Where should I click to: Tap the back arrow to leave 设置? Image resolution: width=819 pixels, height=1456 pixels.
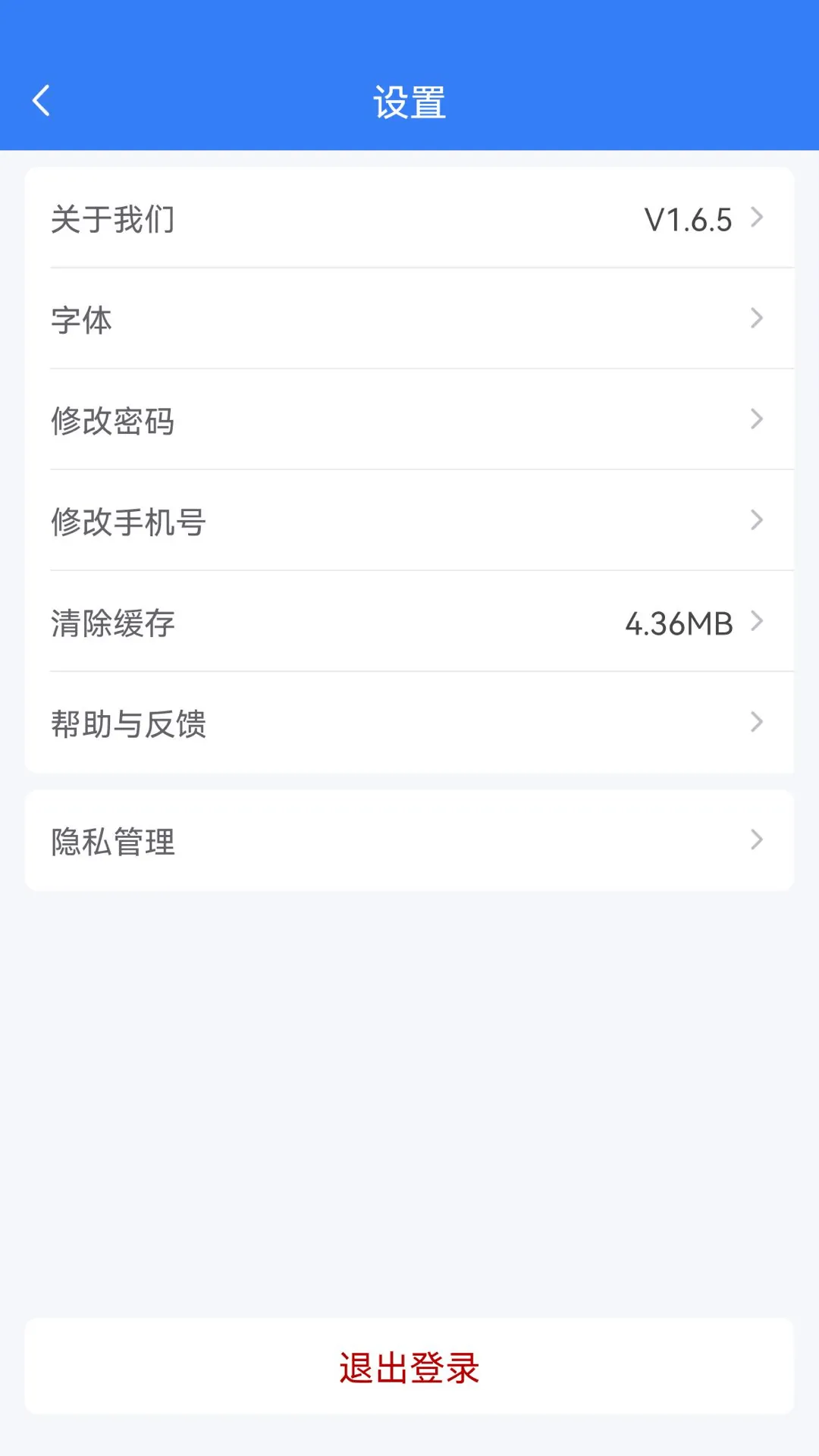41,99
